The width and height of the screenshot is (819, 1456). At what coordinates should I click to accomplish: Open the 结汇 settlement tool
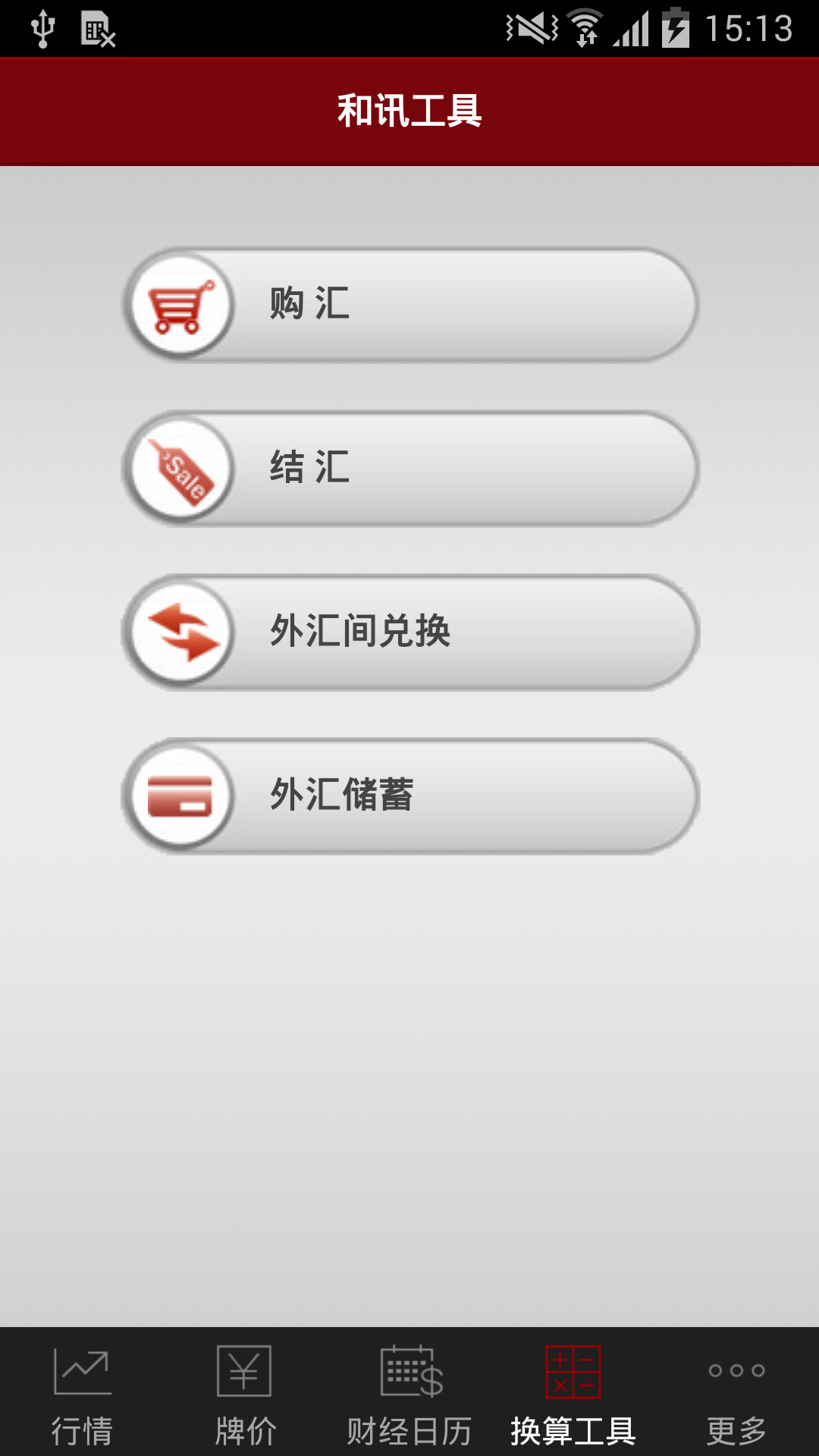coord(409,469)
